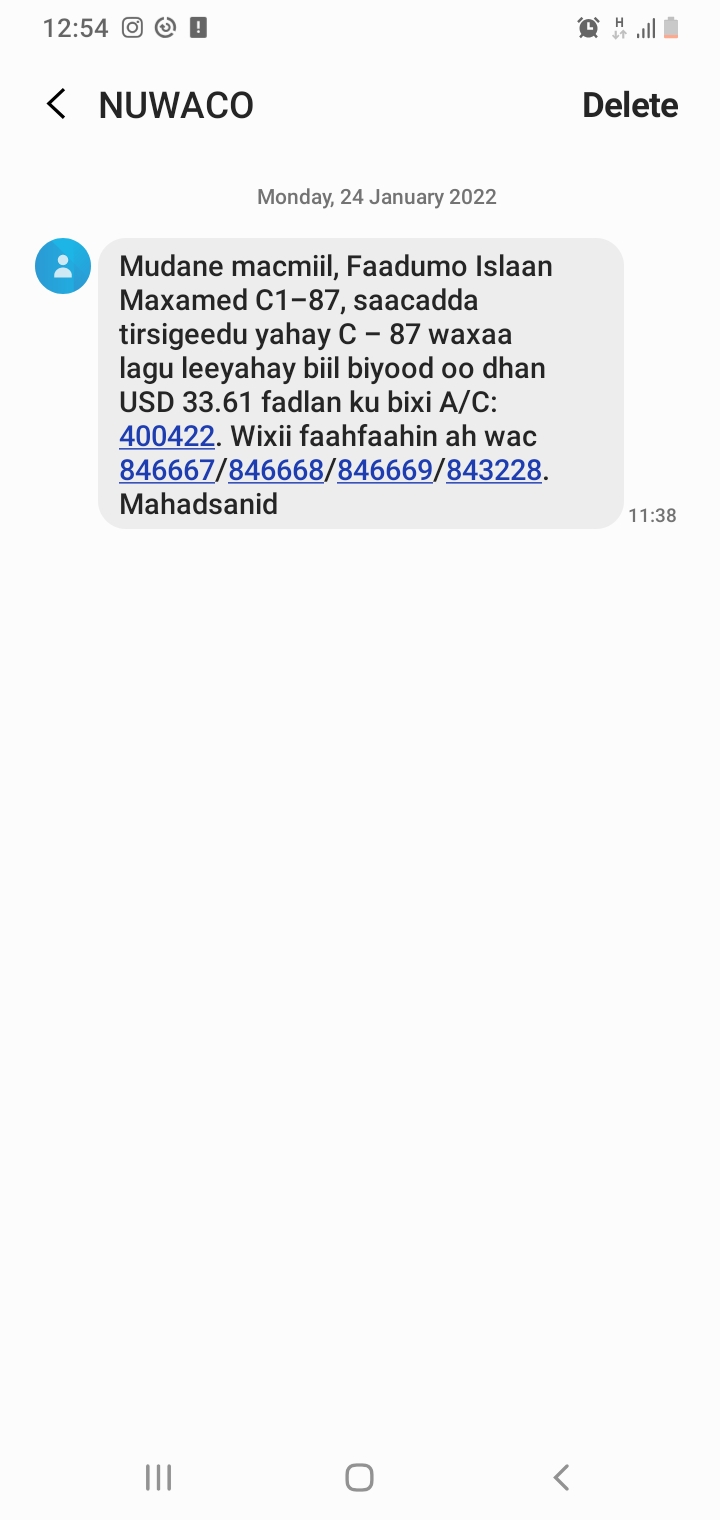Screen dimensions: 720x1520
Task: Go back using the app bar arrow
Action: pyautogui.click(x=57, y=104)
